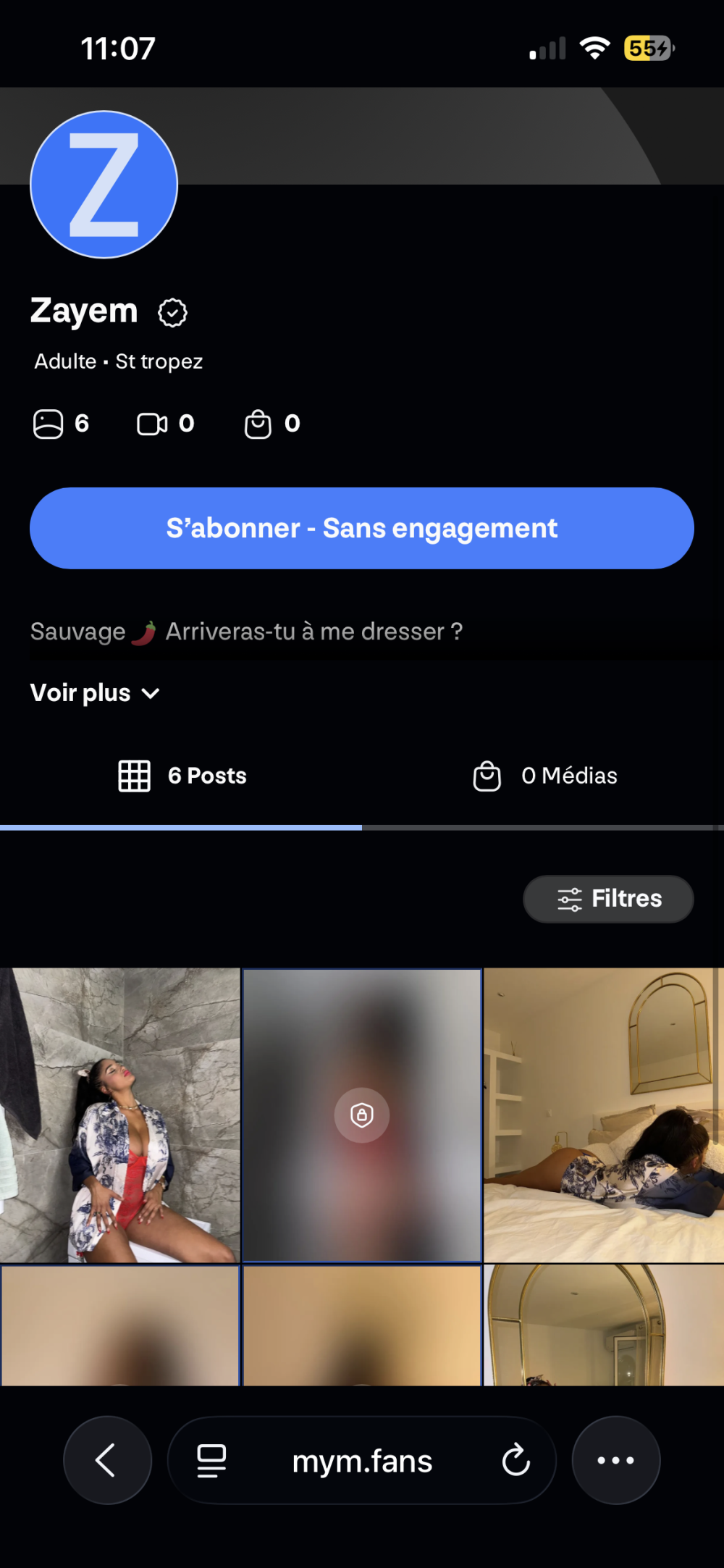Select the 6 Posts tab
Screen dimensions: 724x1568
[x=182, y=776]
